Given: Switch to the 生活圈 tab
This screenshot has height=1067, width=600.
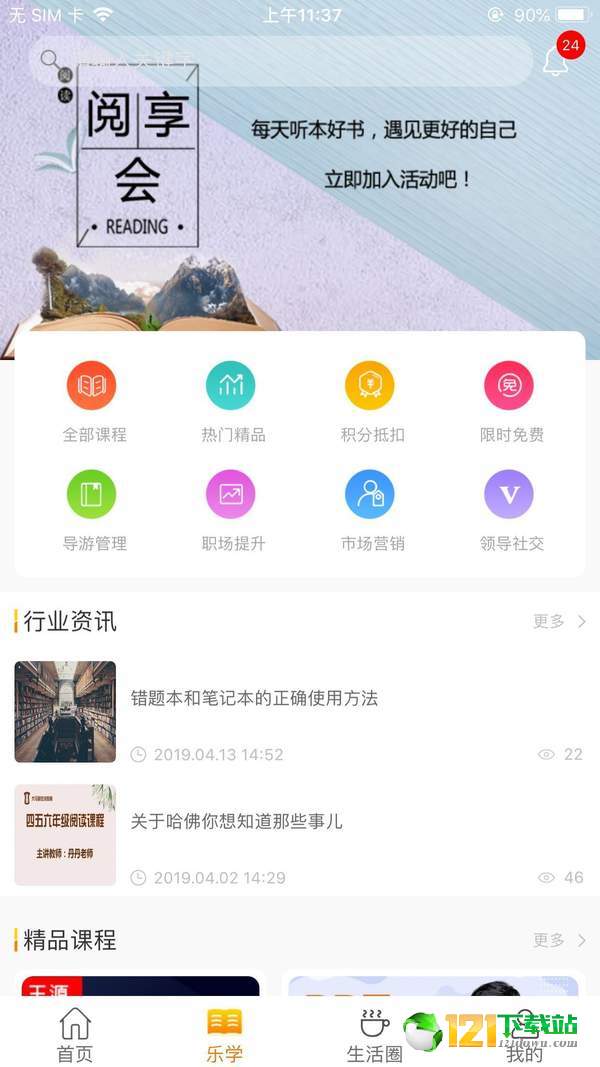Looking at the screenshot, I should 374,1035.
